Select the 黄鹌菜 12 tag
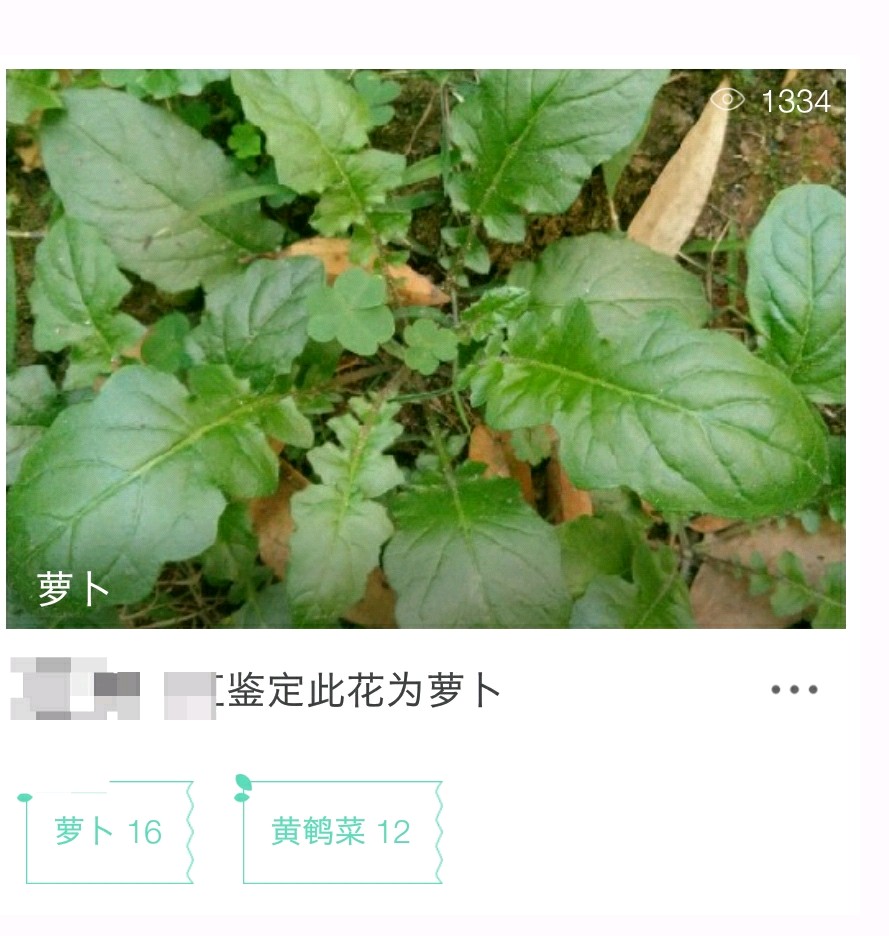 point(341,832)
